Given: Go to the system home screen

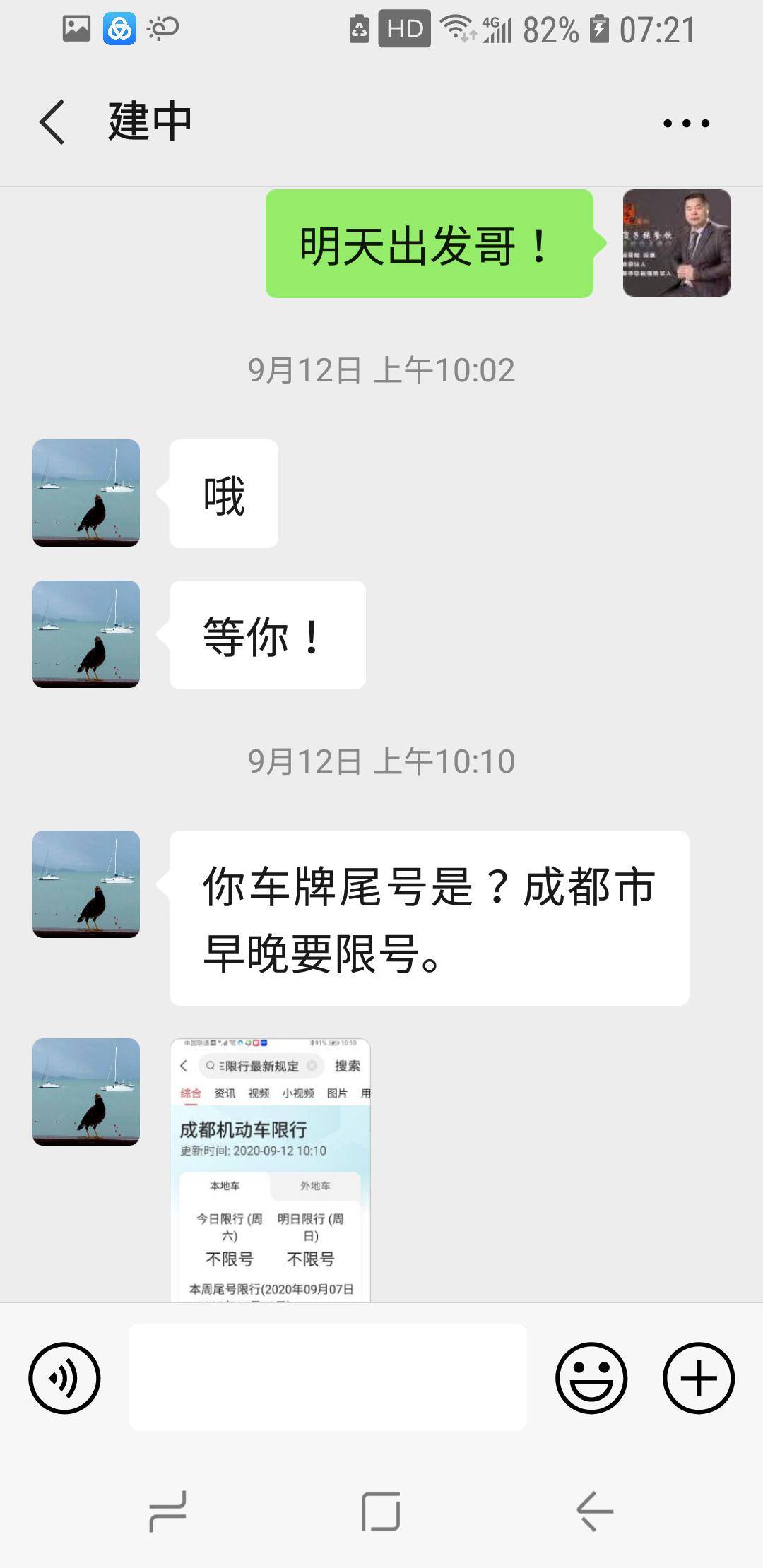Looking at the screenshot, I should point(381,1511).
